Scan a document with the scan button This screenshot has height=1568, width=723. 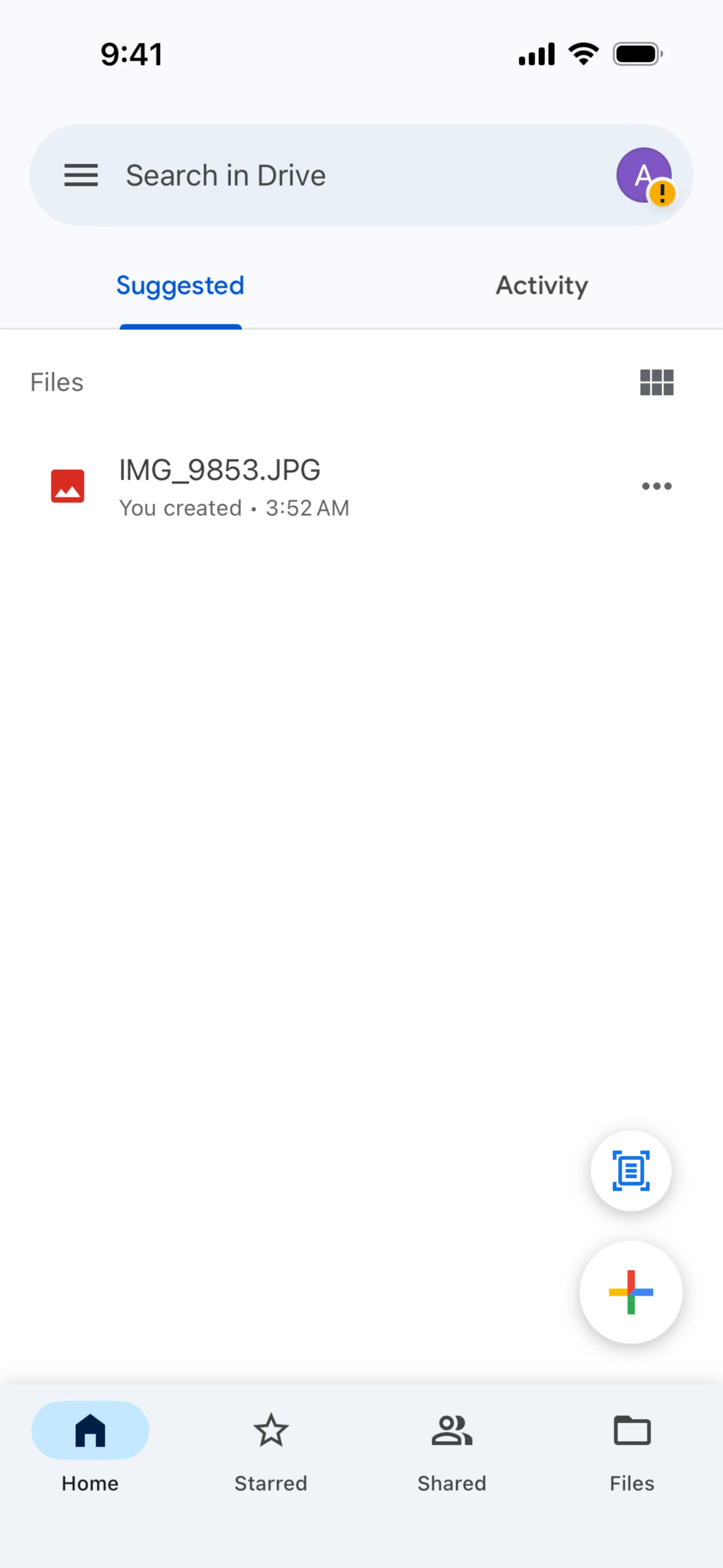(x=630, y=1171)
